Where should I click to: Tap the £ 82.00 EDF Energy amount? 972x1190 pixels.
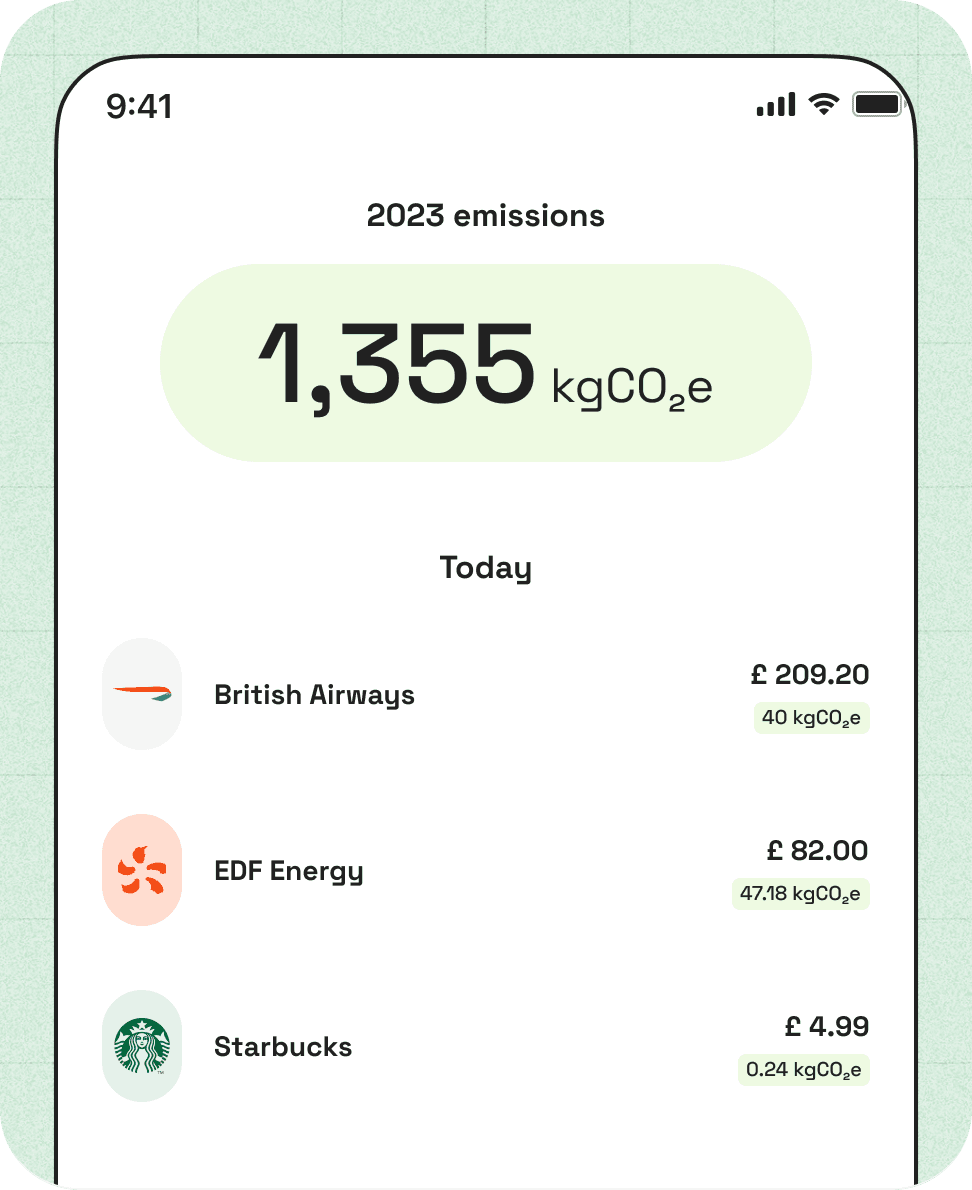(817, 851)
